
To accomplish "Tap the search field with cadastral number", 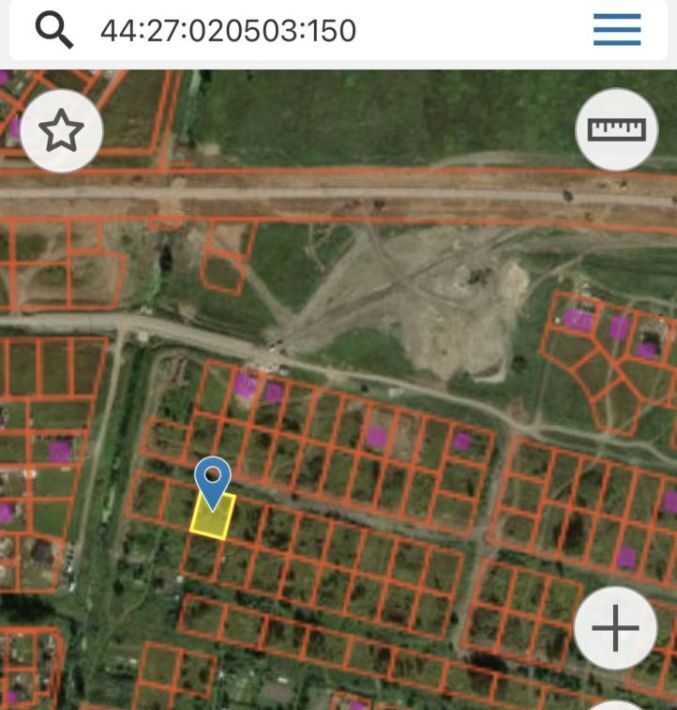I will 300,31.
